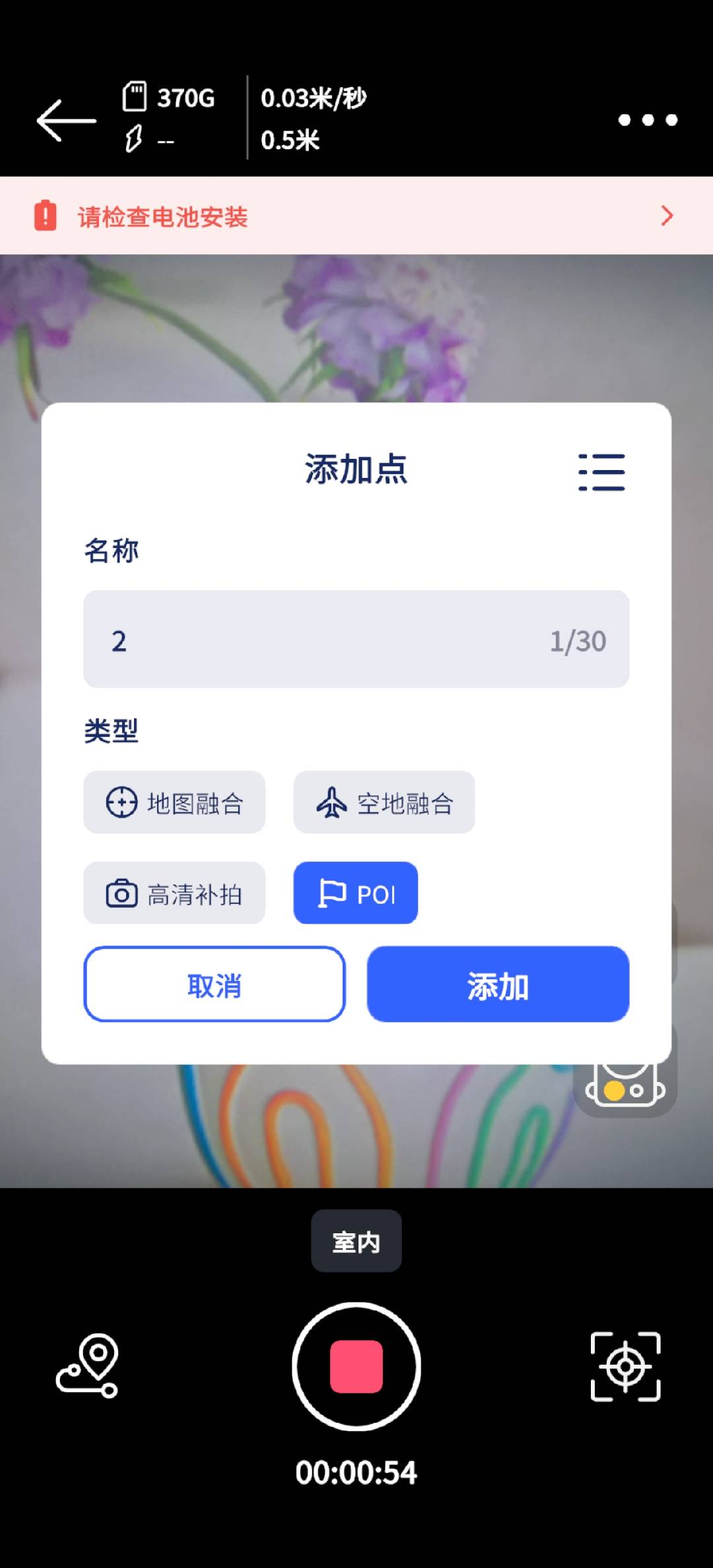The width and height of the screenshot is (713, 1568).
Task: Open the battery installation warning banner
Action: pos(356,216)
